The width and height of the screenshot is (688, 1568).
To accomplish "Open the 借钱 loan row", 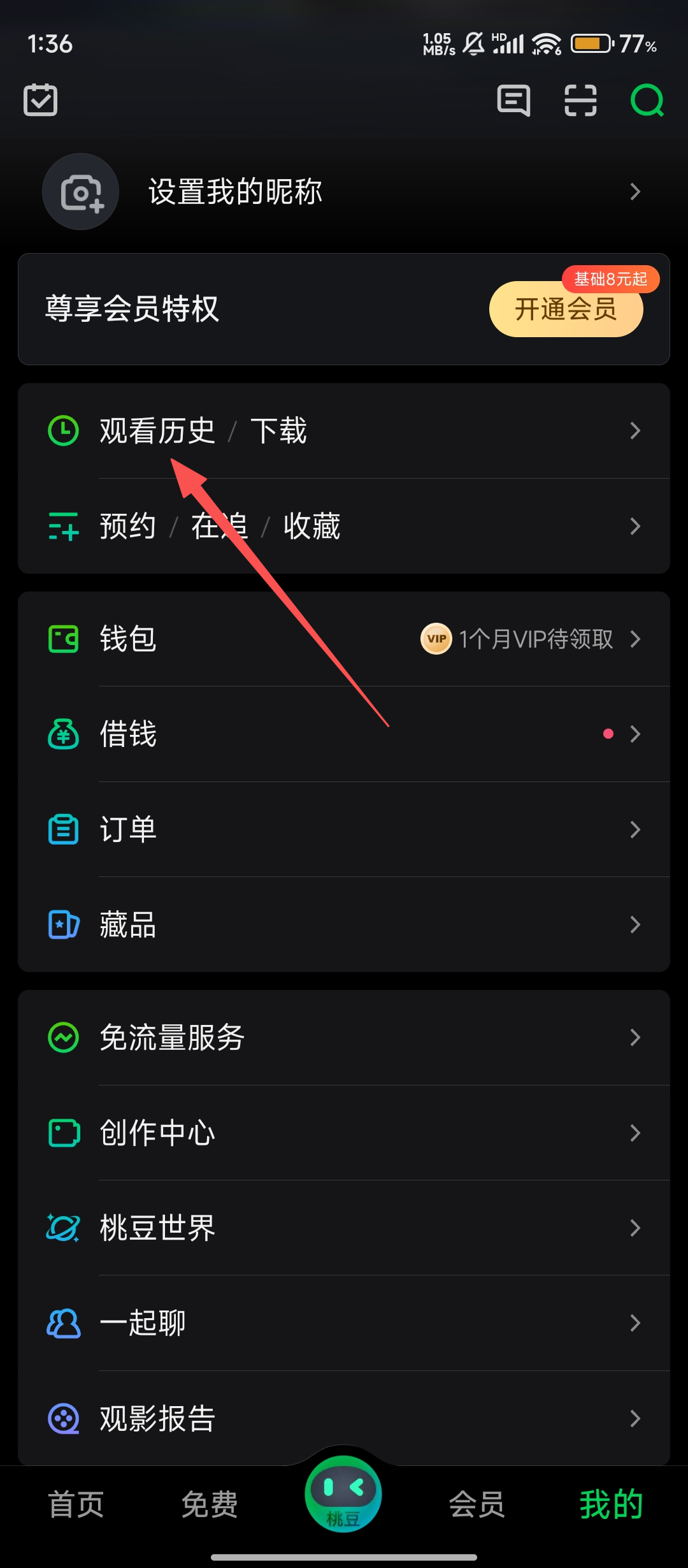I will pos(344,734).
